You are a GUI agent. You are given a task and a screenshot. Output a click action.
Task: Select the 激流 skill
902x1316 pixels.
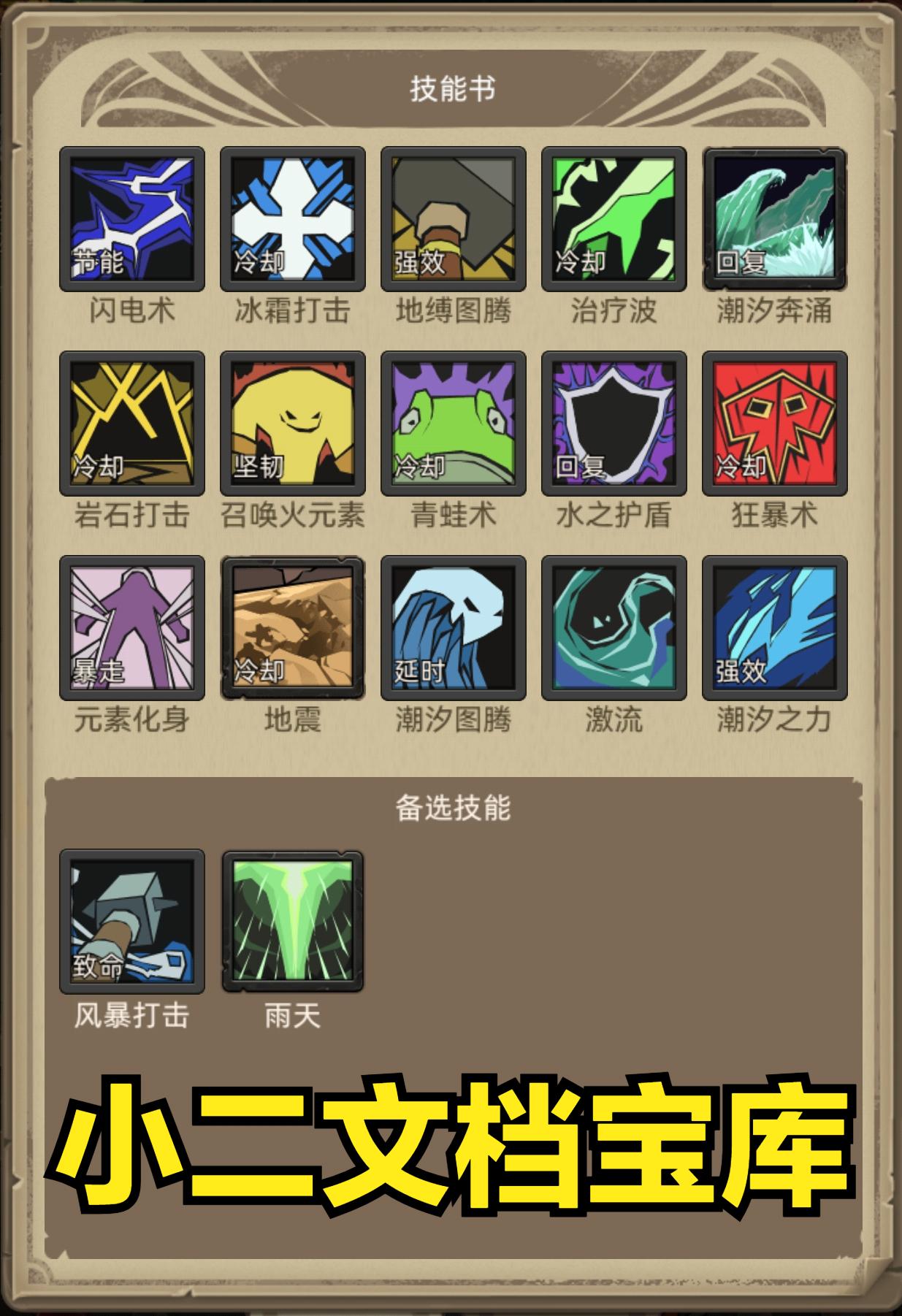click(x=614, y=628)
